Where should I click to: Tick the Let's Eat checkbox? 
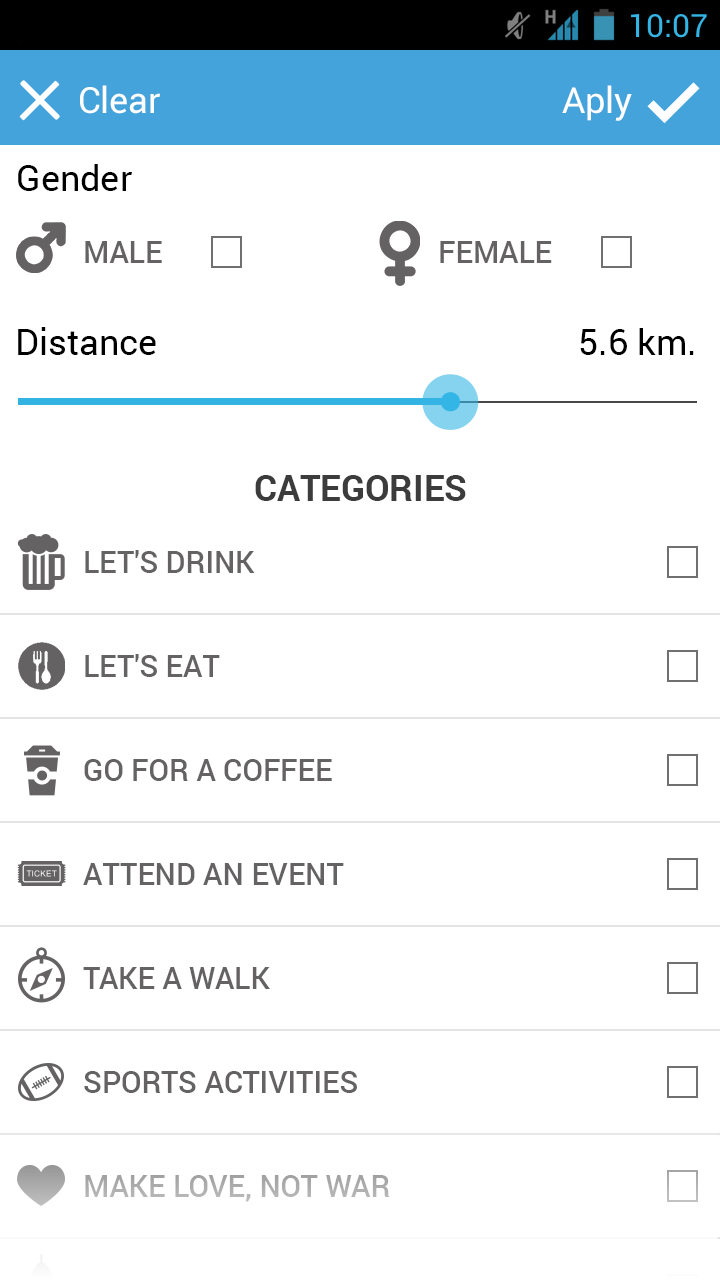pos(682,667)
